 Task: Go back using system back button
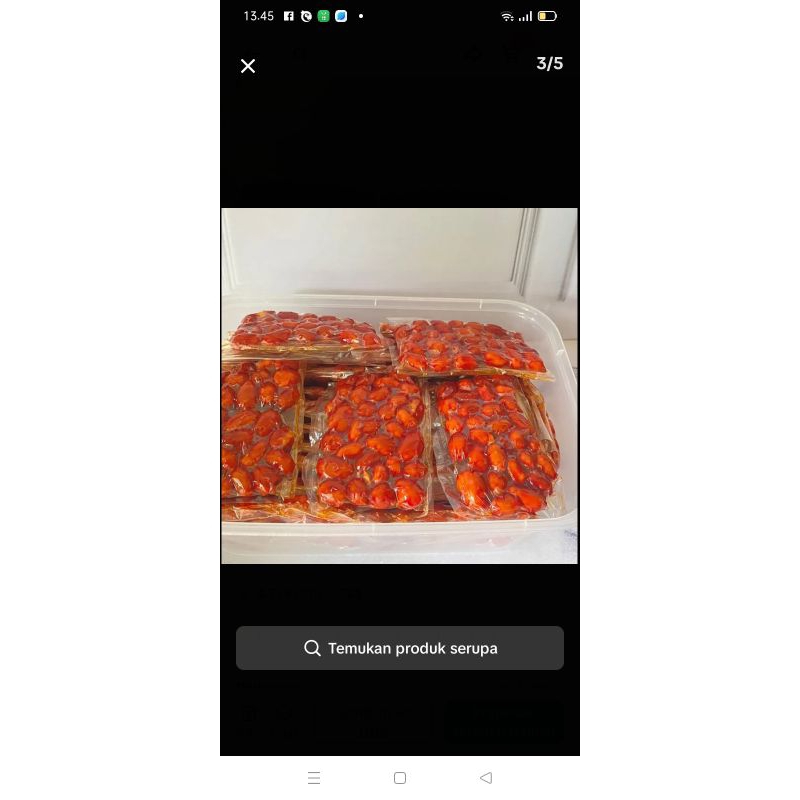[x=486, y=778]
